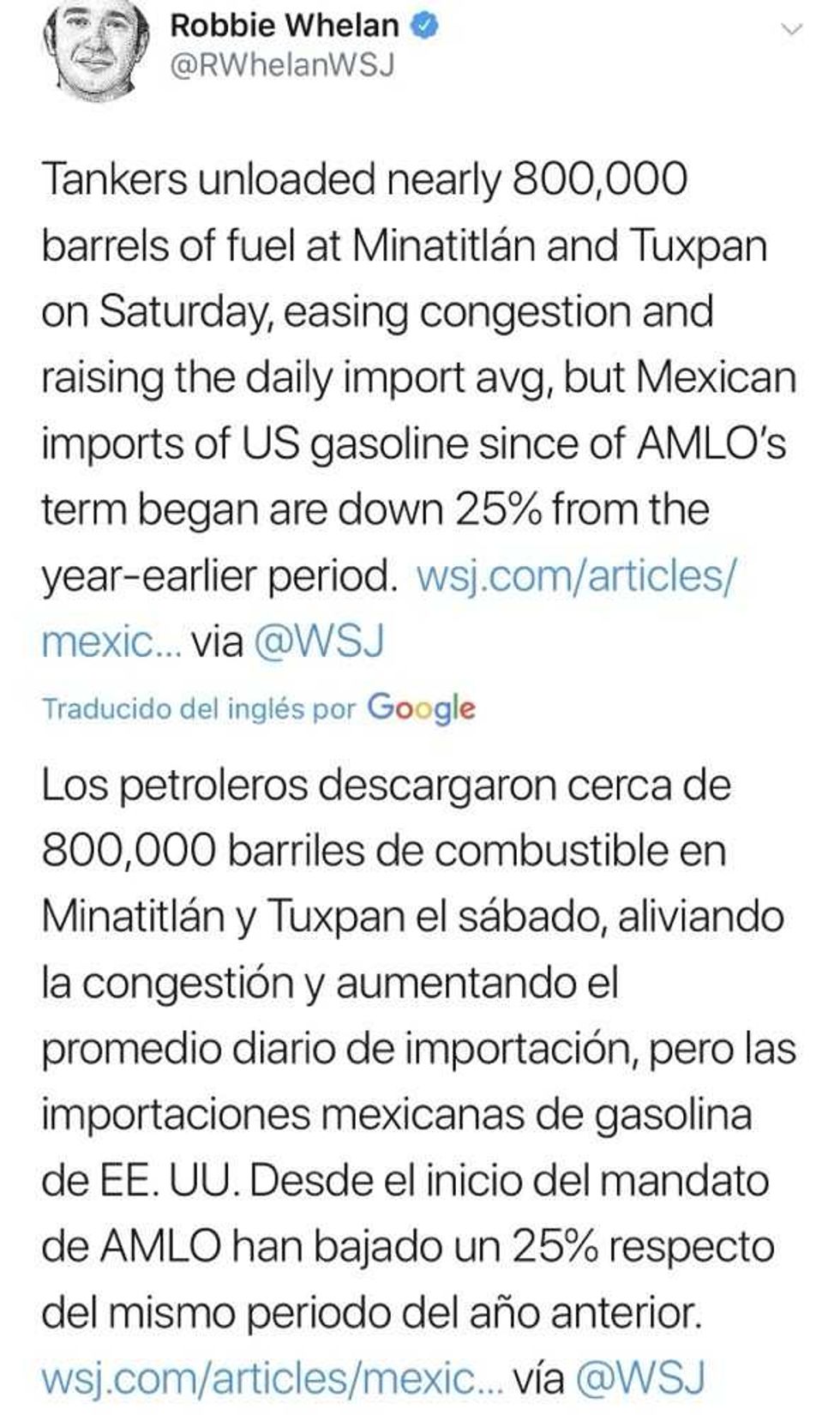Open the tweet options chevron

[794, 30]
